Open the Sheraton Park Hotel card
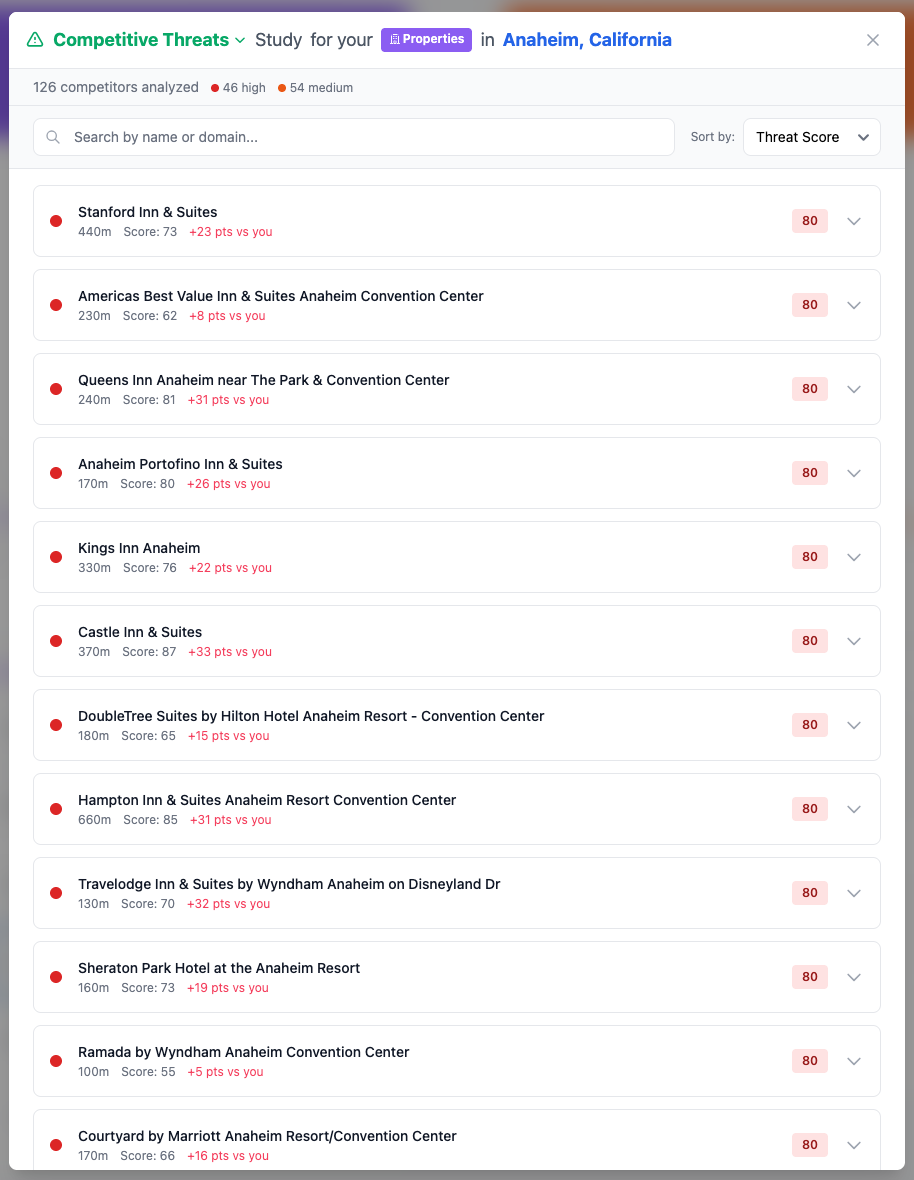 (x=457, y=977)
